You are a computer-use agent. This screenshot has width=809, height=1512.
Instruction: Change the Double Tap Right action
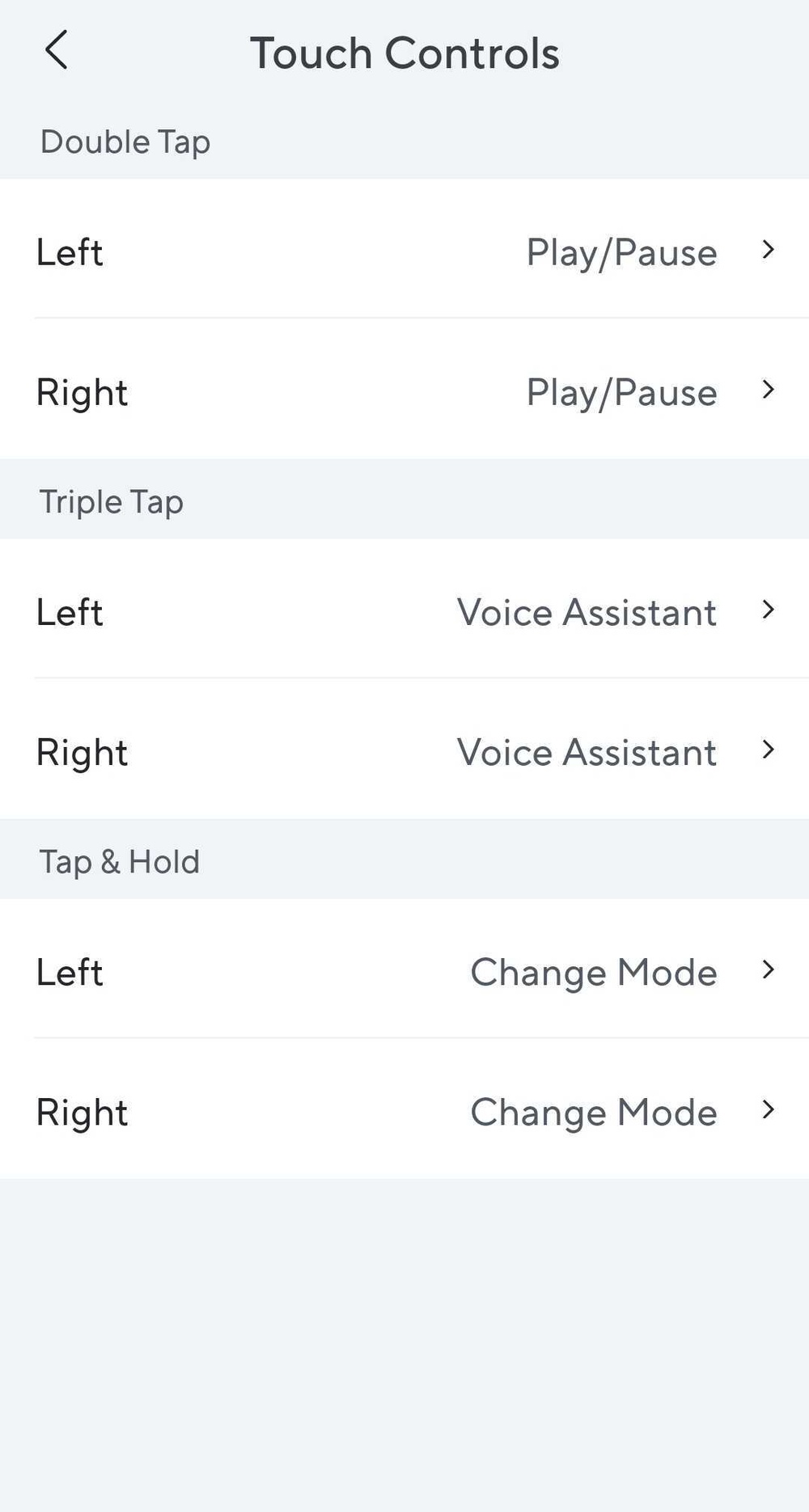pyautogui.click(x=404, y=391)
